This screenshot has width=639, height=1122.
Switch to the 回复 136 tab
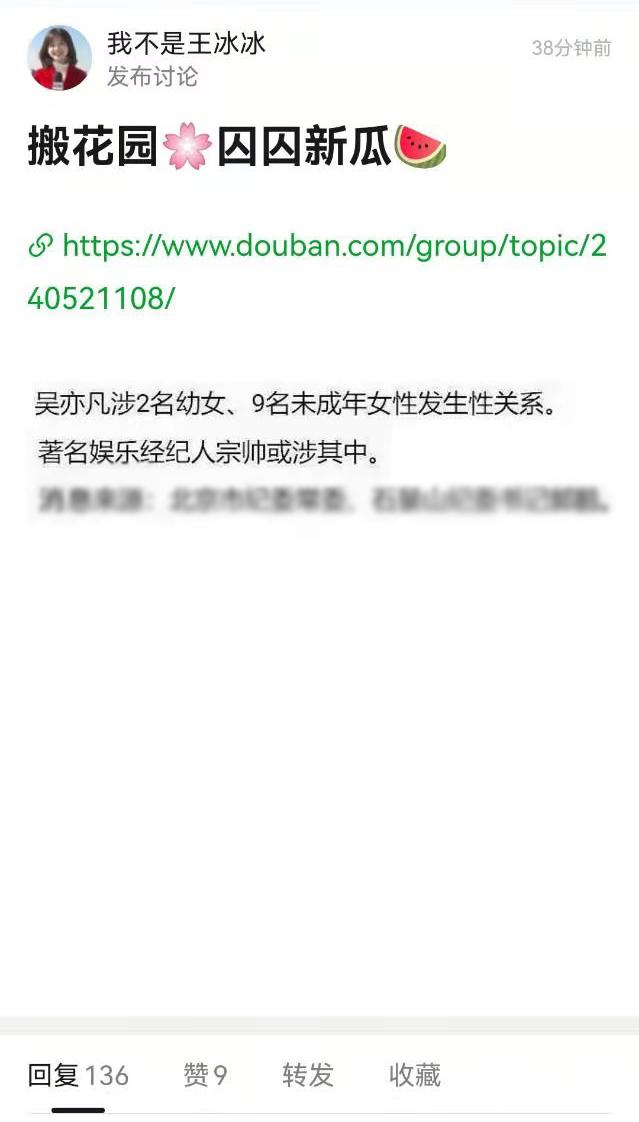coord(78,1075)
